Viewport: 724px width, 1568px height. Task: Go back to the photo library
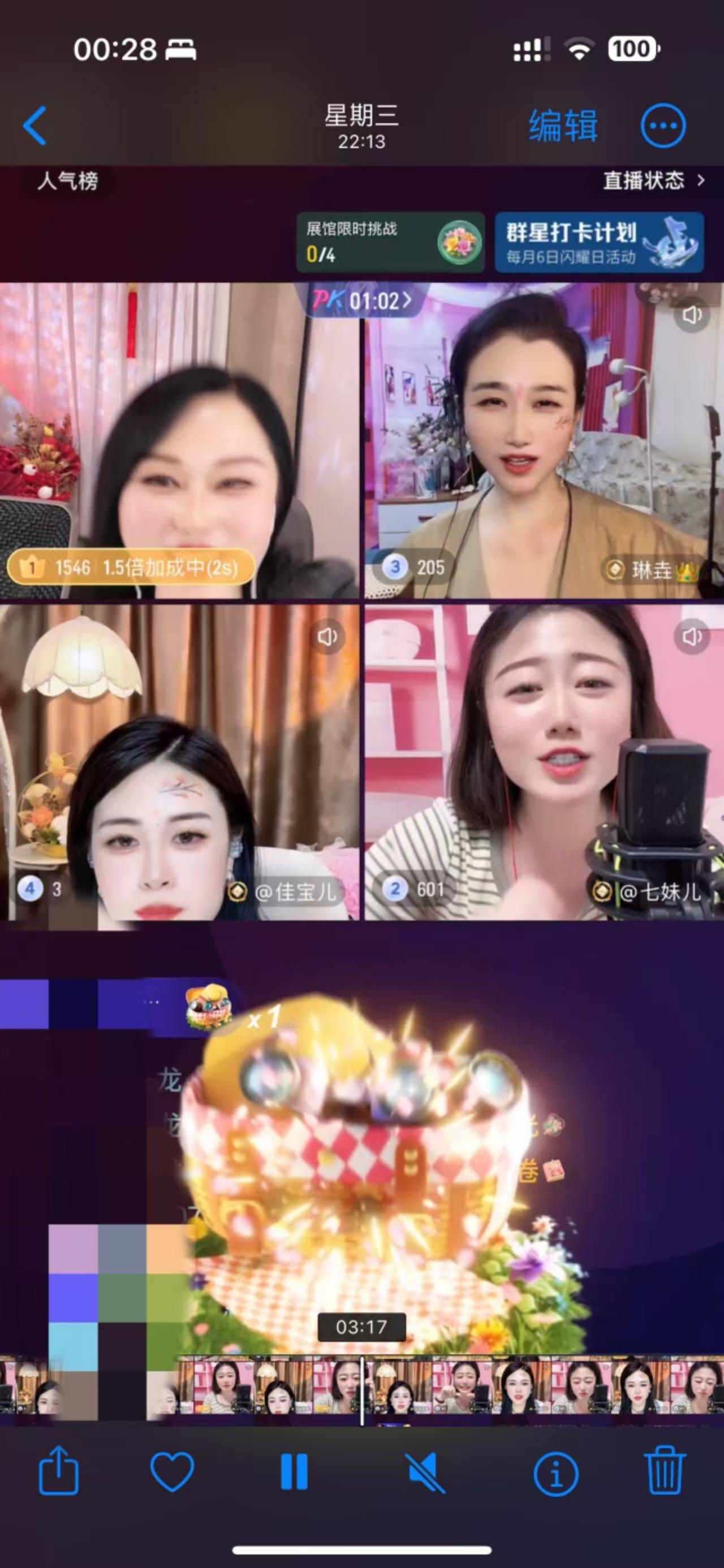tap(35, 125)
